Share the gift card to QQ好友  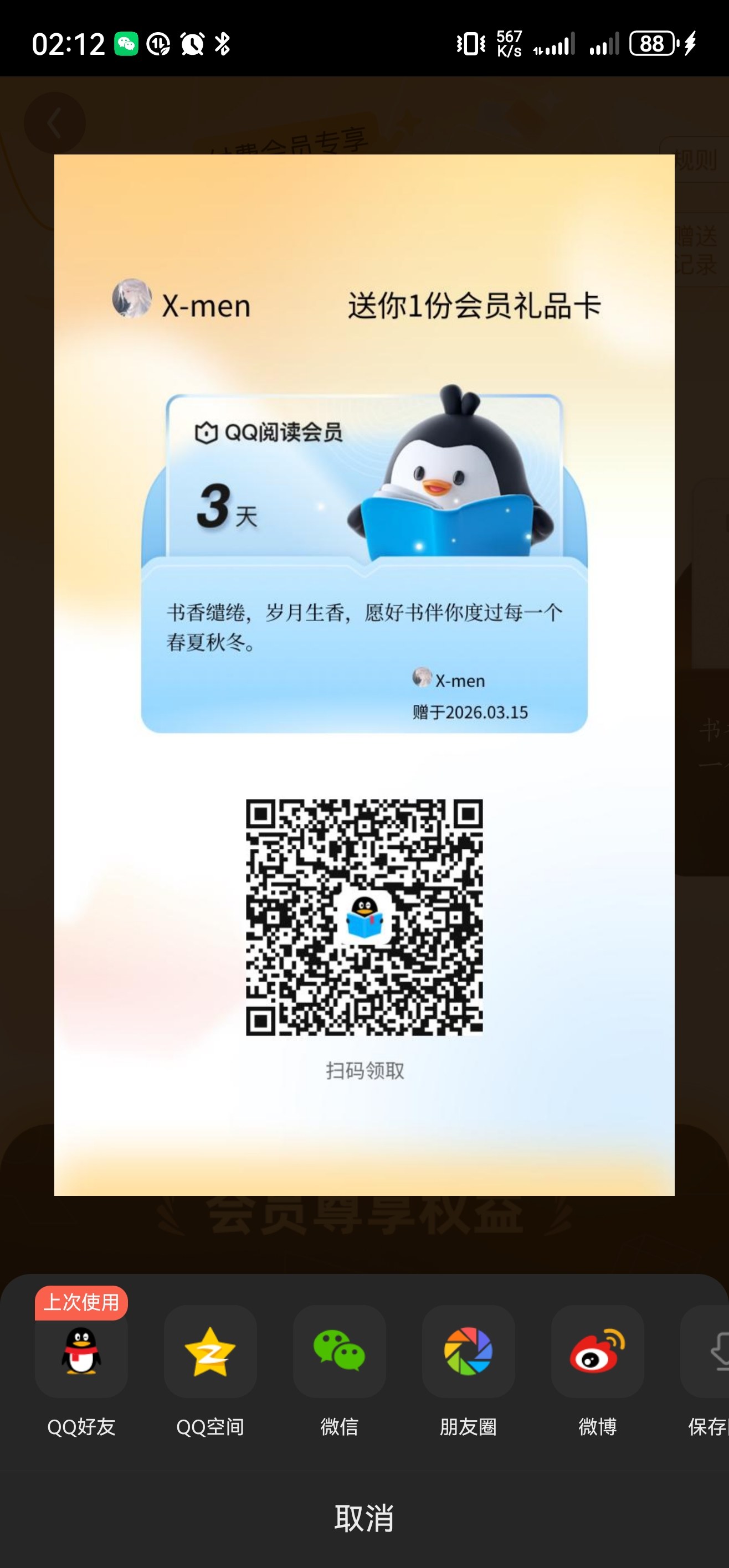[x=81, y=1352]
